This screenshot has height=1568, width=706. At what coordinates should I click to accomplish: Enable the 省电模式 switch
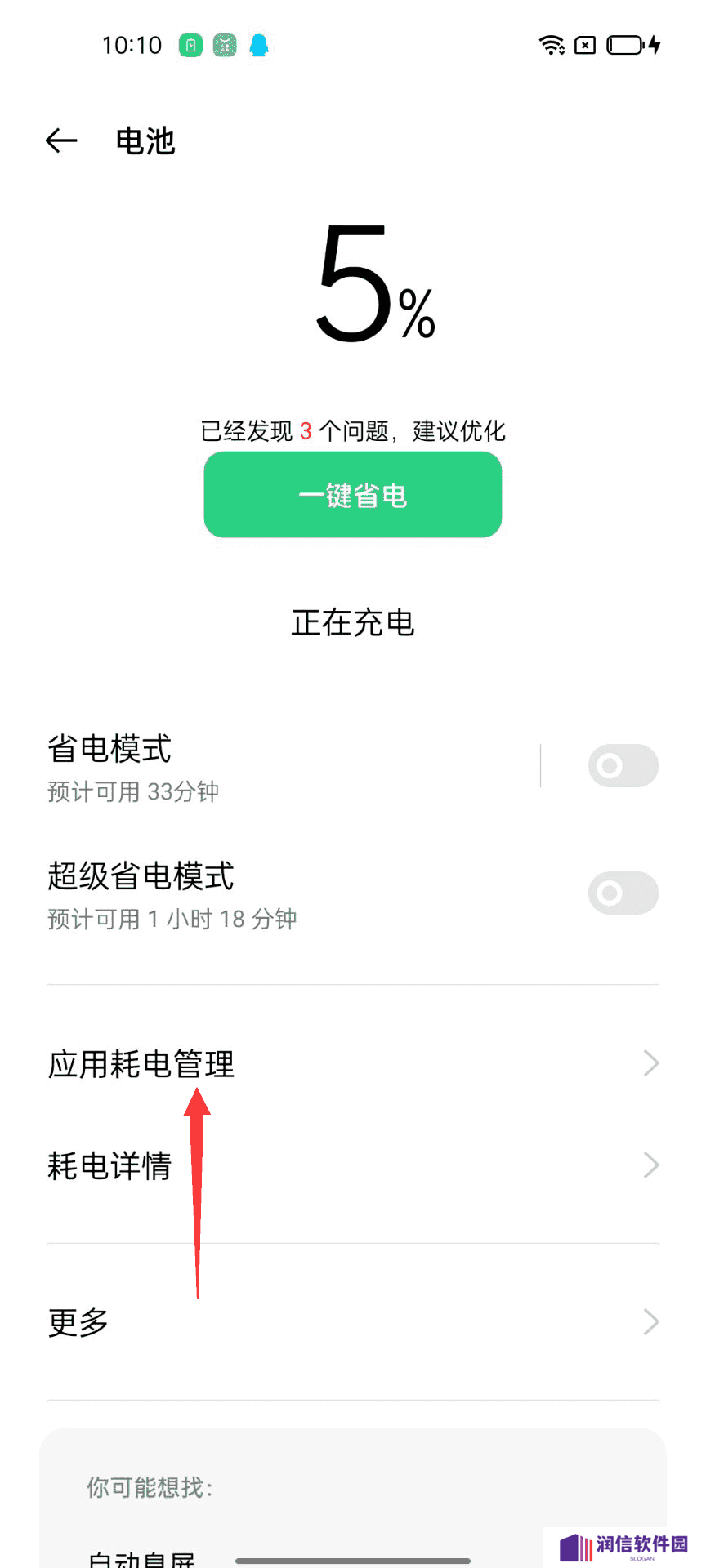(x=623, y=766)
